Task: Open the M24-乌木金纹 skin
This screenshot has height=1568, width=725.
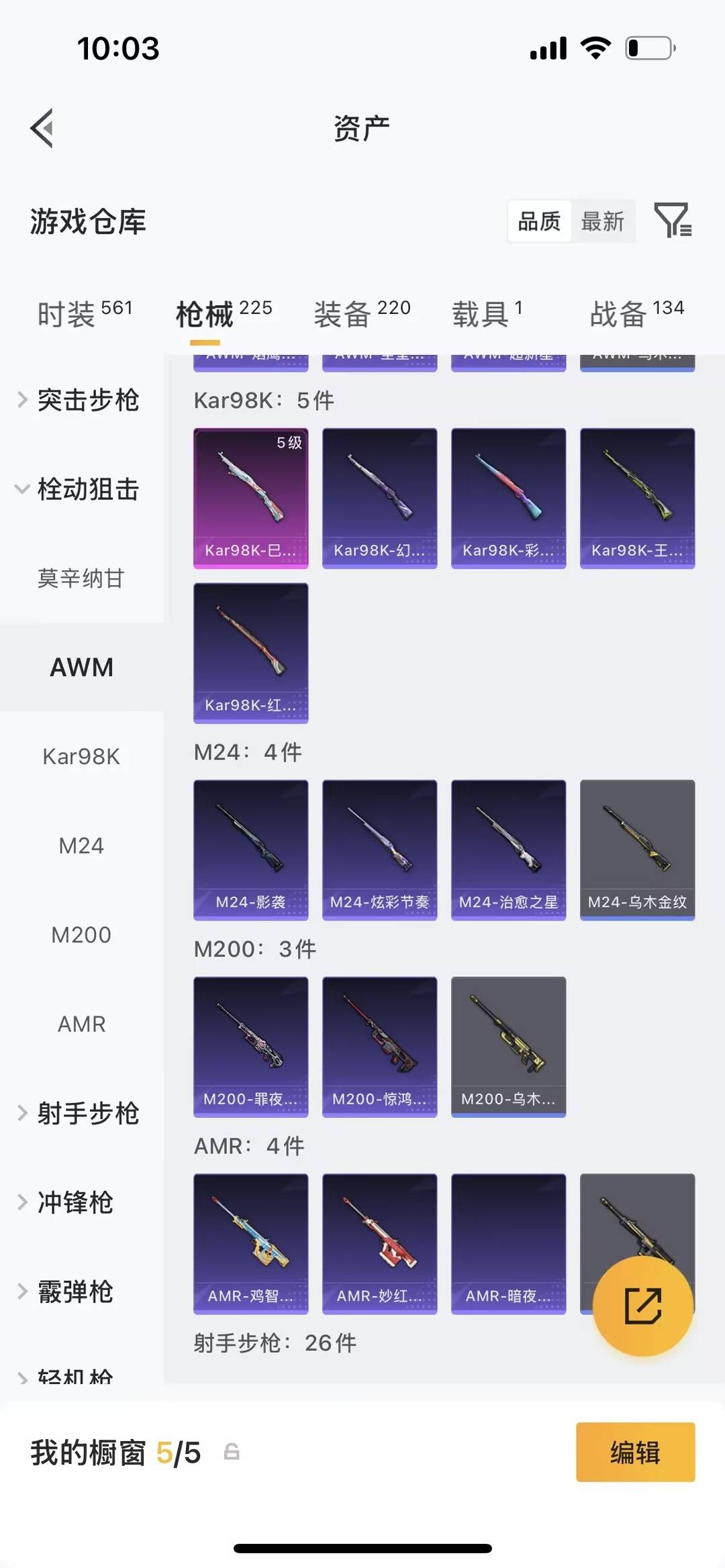Action: click(636, 849)
